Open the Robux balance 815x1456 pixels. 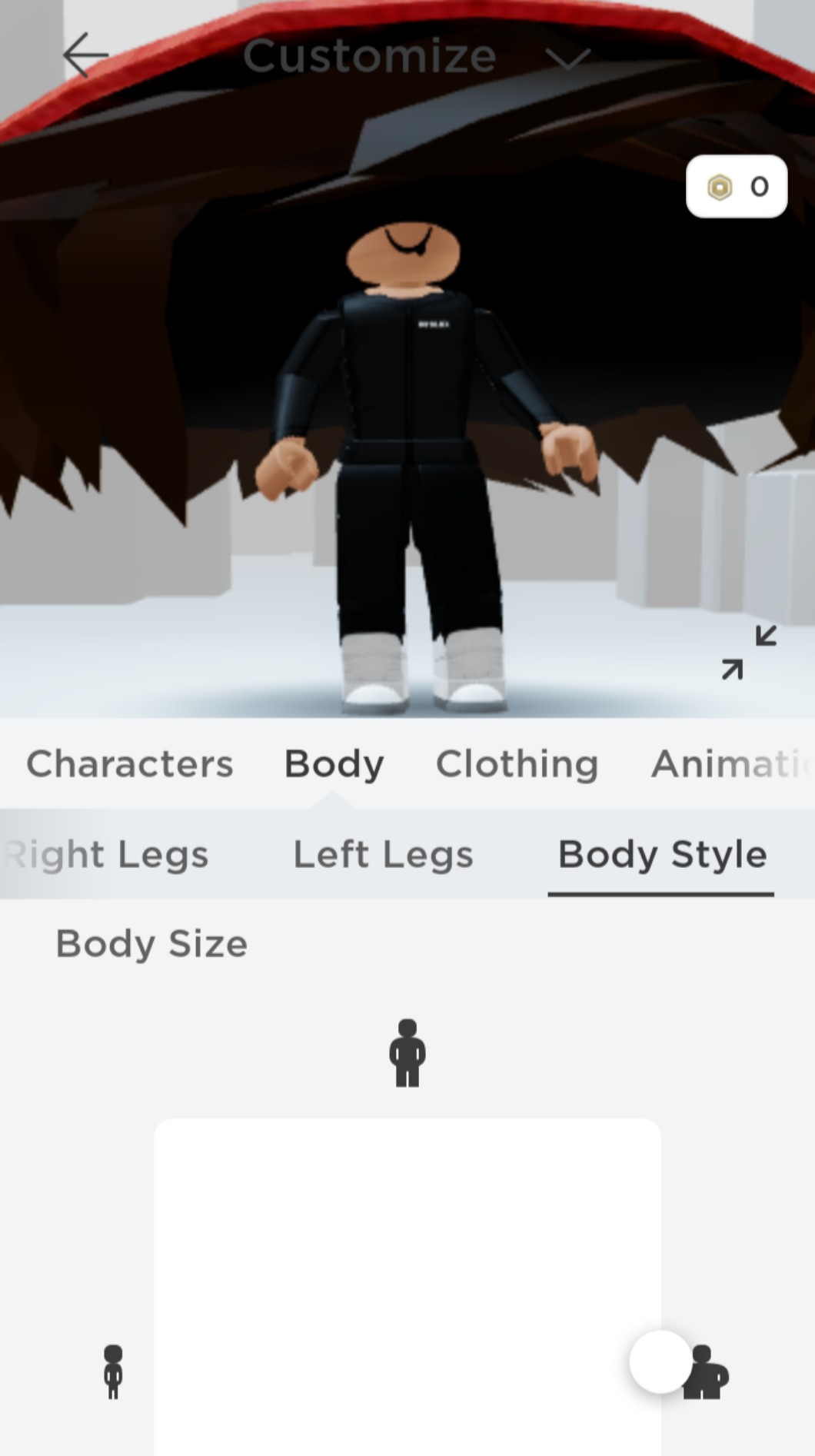[x=737, y=187]
